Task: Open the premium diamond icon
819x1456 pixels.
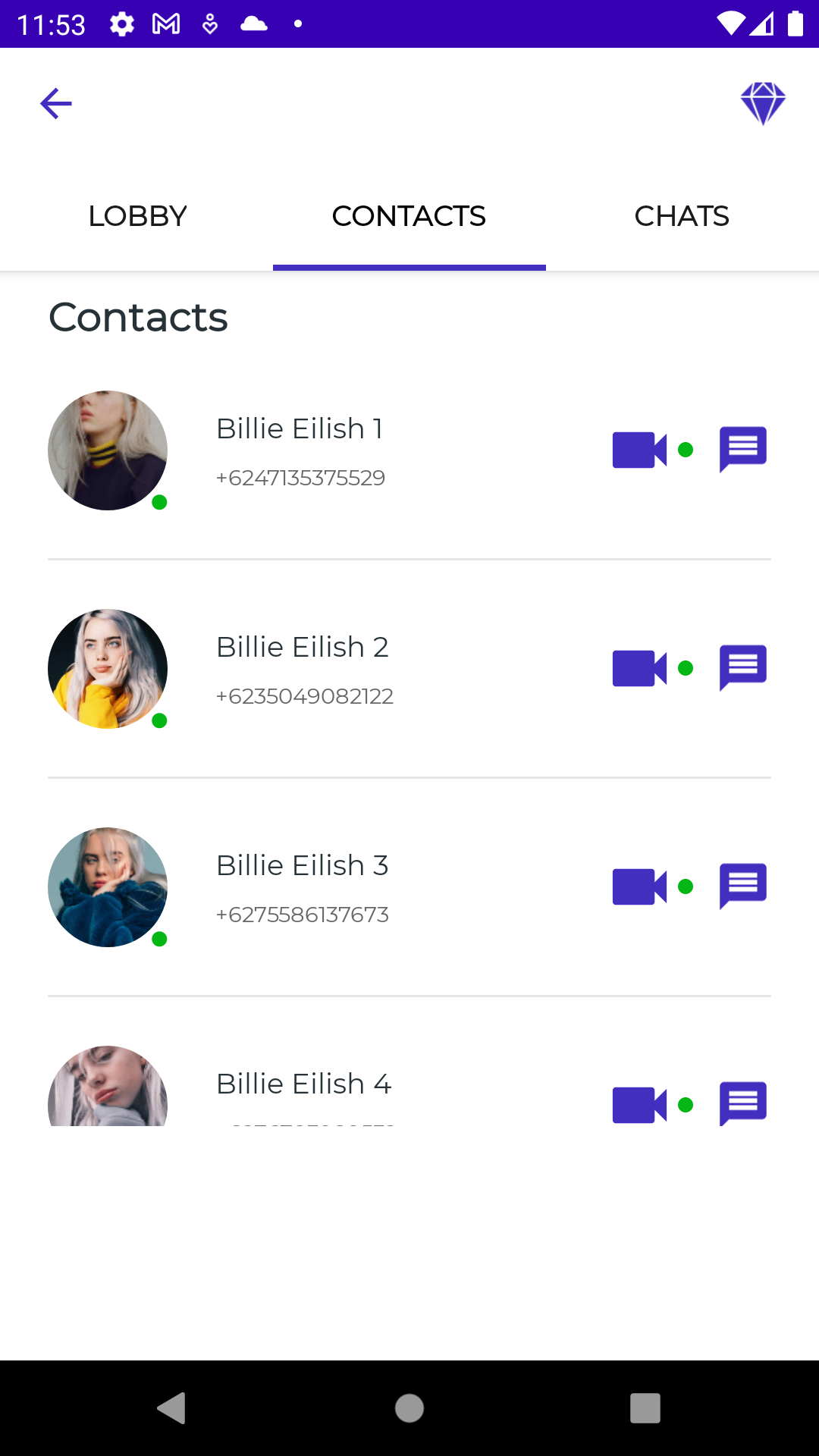Action: point(764,102)
